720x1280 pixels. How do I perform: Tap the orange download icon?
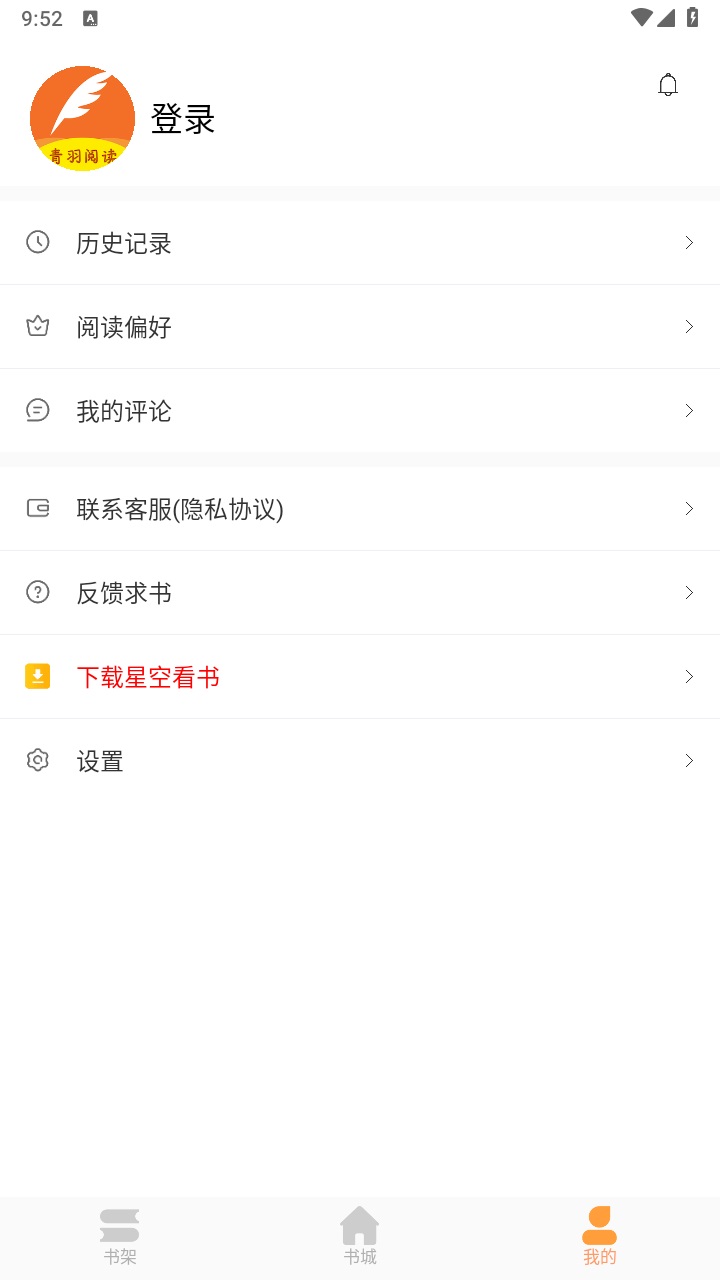[x=37, y=676]
